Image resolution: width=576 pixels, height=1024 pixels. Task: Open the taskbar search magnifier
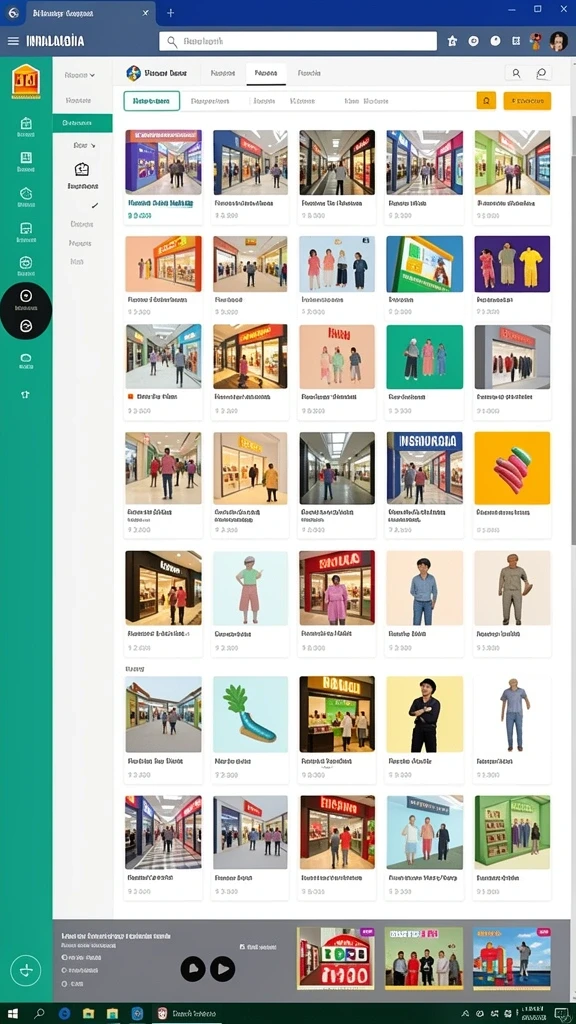(39, 1014)
